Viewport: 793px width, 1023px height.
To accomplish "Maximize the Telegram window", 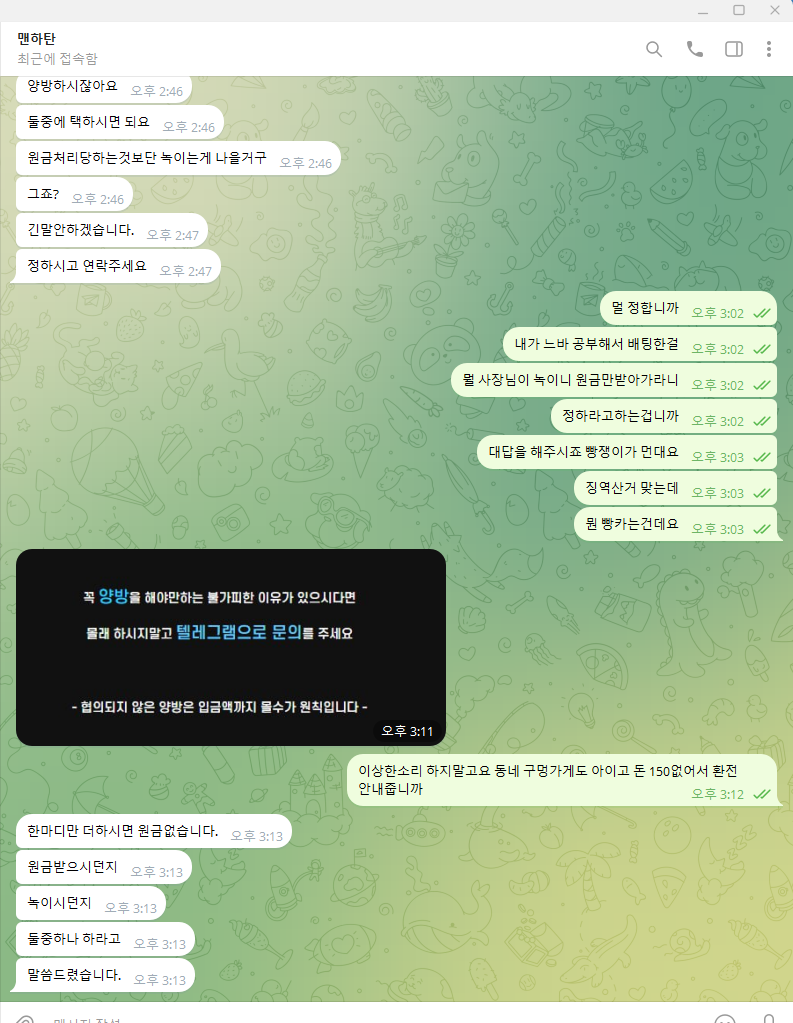I will click(x=739, y=10).
